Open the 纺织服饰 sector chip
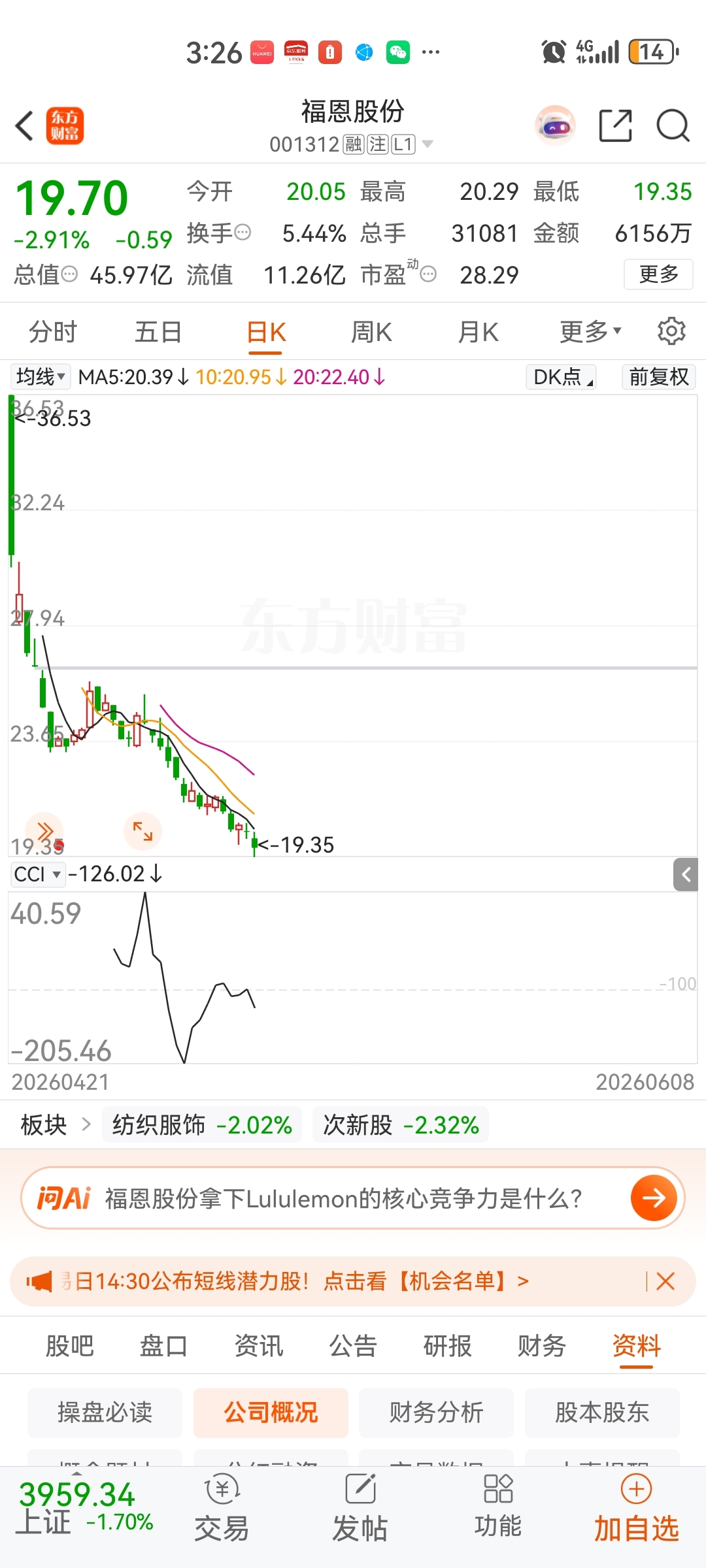This screenshot has height=1568, width=706. [201, 1125]
